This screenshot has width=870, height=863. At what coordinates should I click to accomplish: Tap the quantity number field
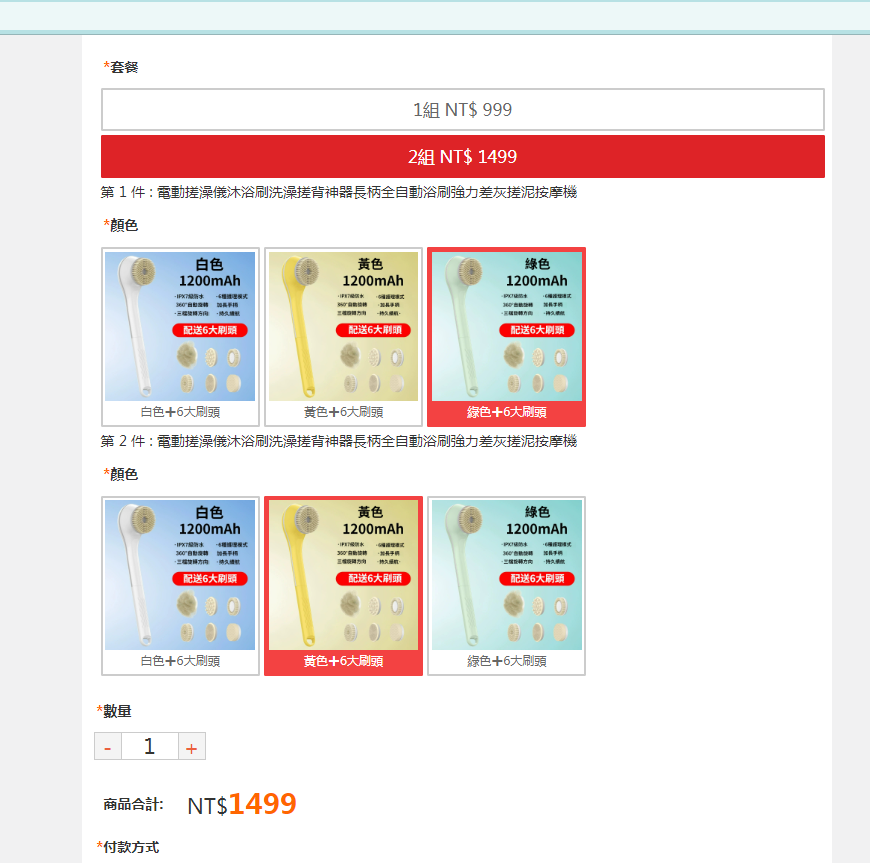(150, 747)
